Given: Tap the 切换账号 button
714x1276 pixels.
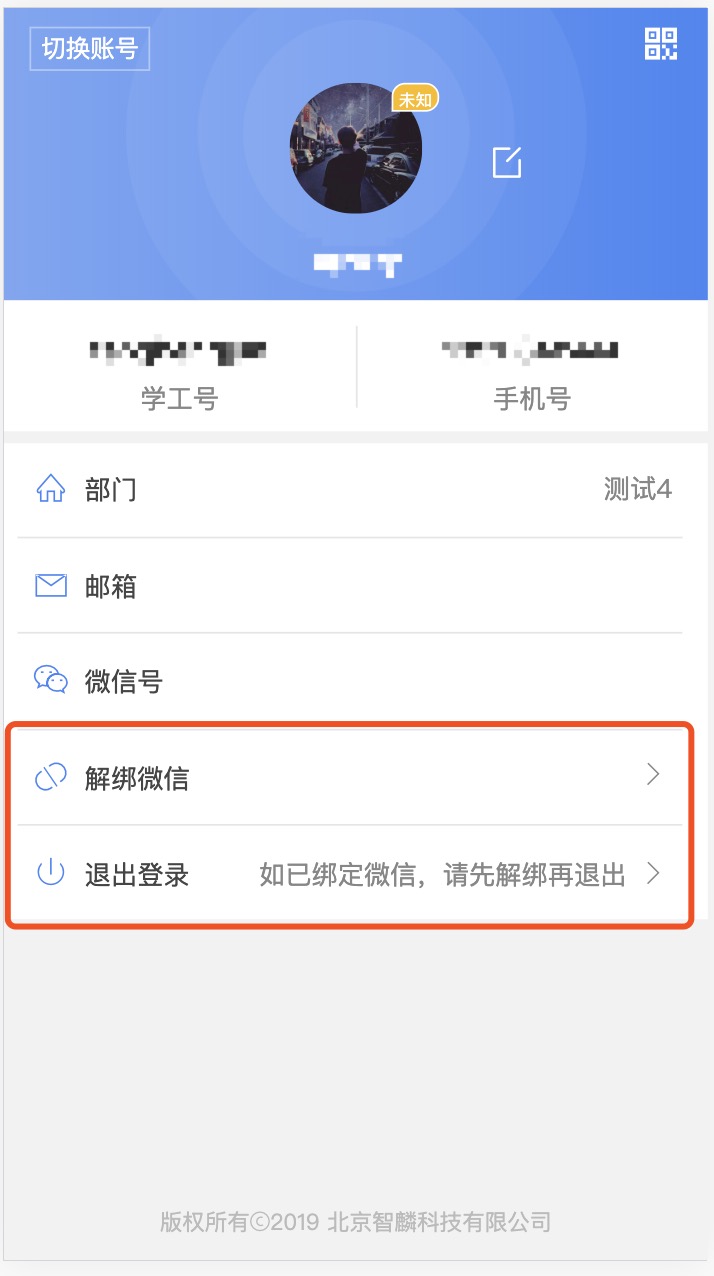Looking at the screenshot, I should click(x=90, y=49).
